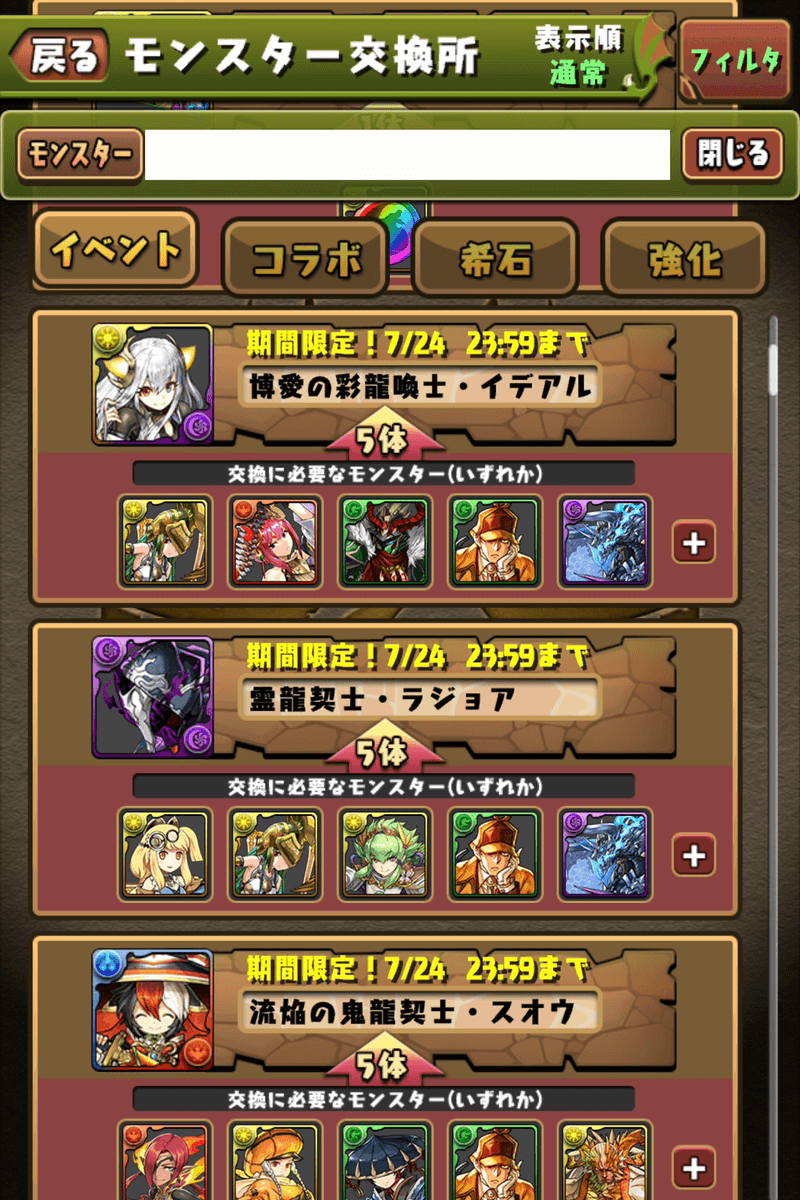Open 博愛の彩龍喚士・イデアル exchange card
The height and width of the screenshot is (1200, 800).
(x=420, y=385)
